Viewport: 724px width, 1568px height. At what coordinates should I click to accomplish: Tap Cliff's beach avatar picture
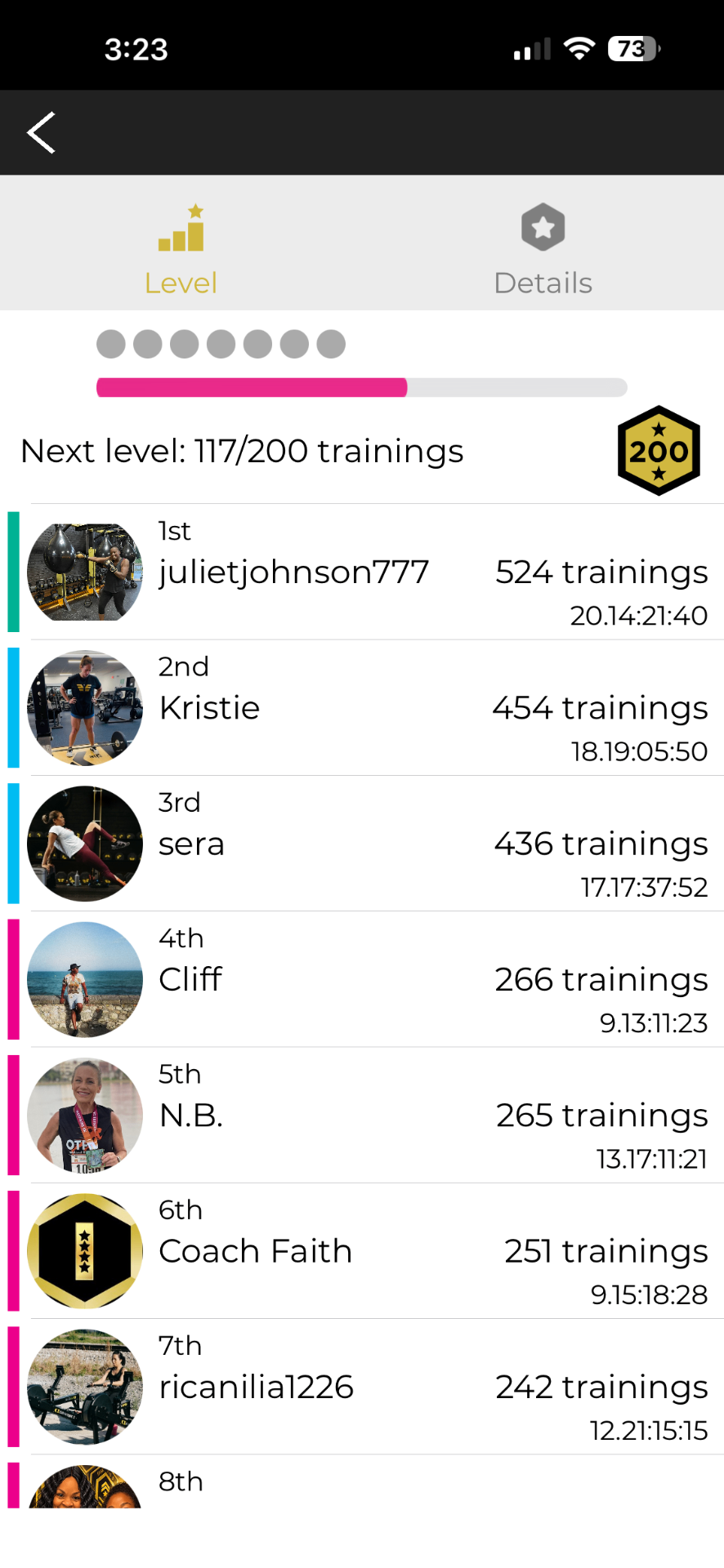(84, 978)
